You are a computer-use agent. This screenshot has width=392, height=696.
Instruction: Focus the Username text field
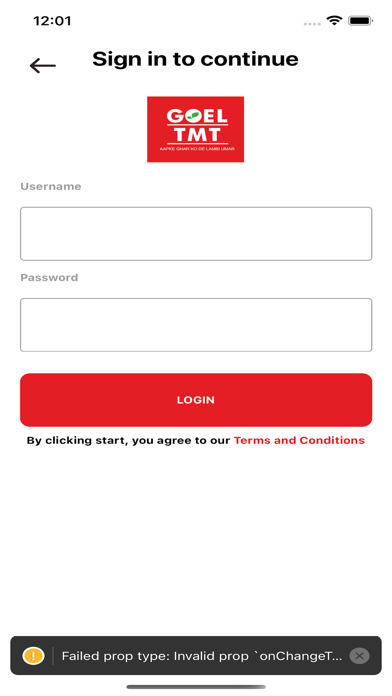pos(196,233)
